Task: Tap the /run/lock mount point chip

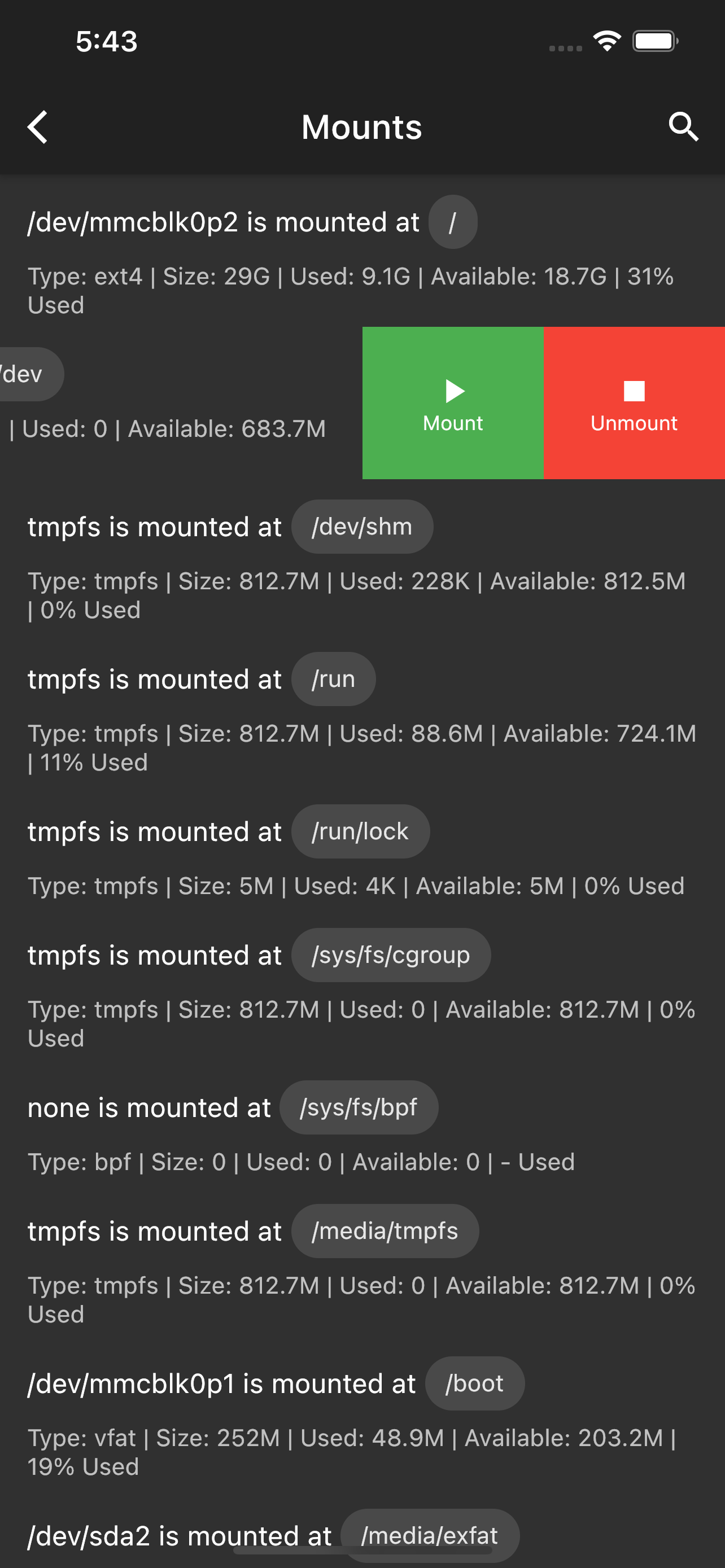Action: click(360, 831)
